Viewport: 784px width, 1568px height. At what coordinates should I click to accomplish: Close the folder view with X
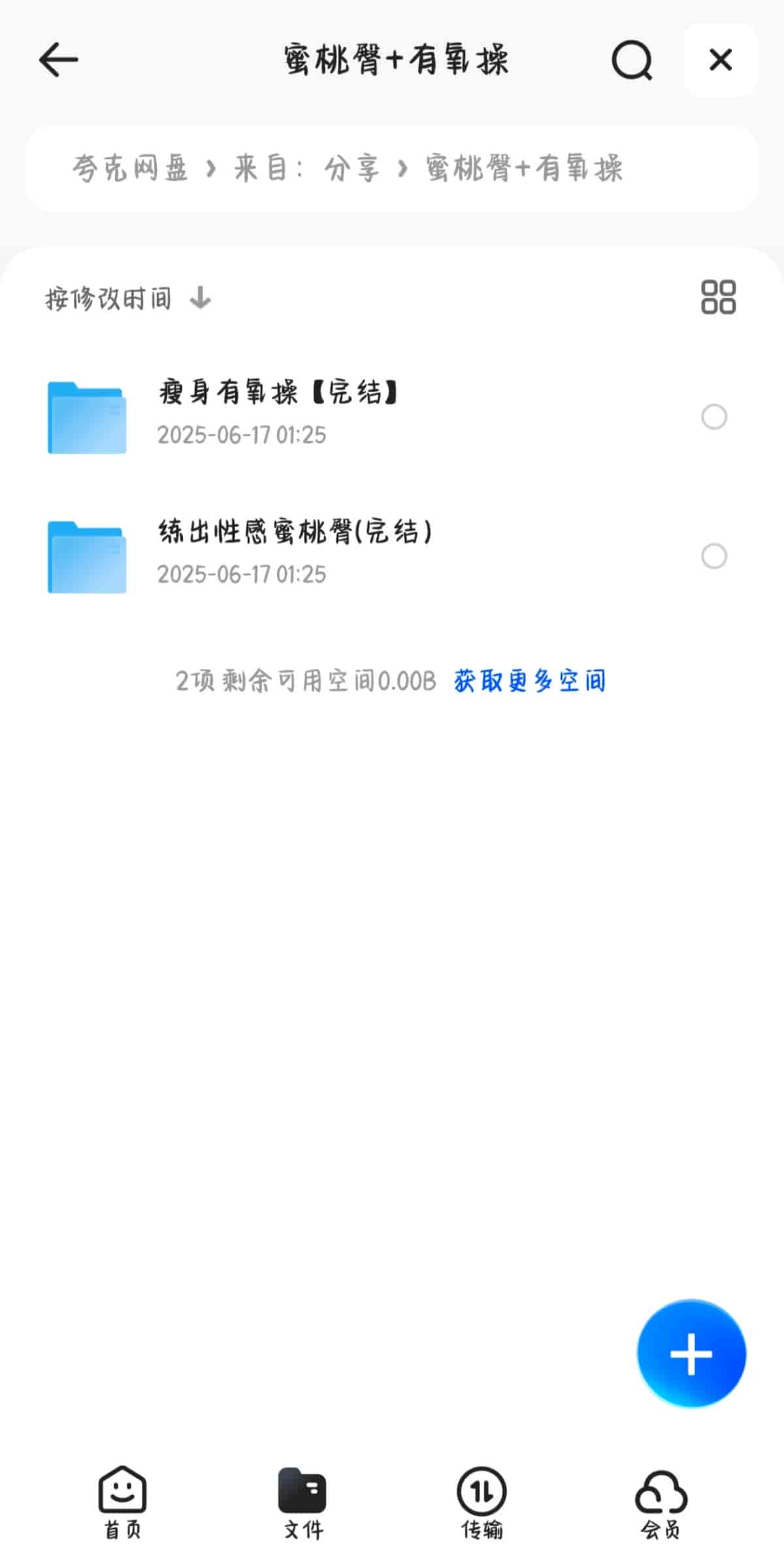click(721, 60)
